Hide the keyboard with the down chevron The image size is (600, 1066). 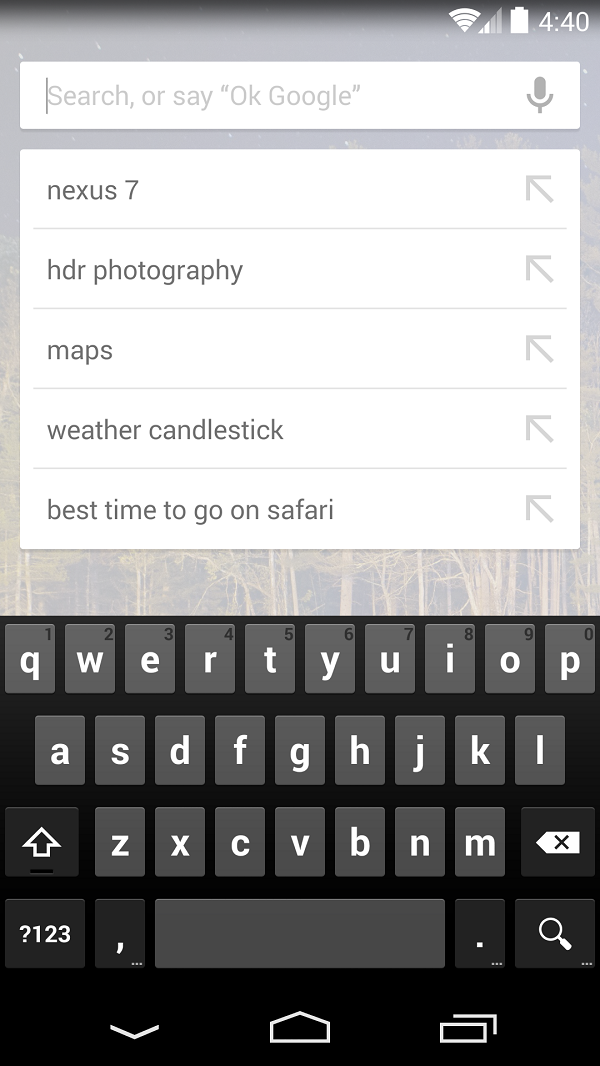135,1031
